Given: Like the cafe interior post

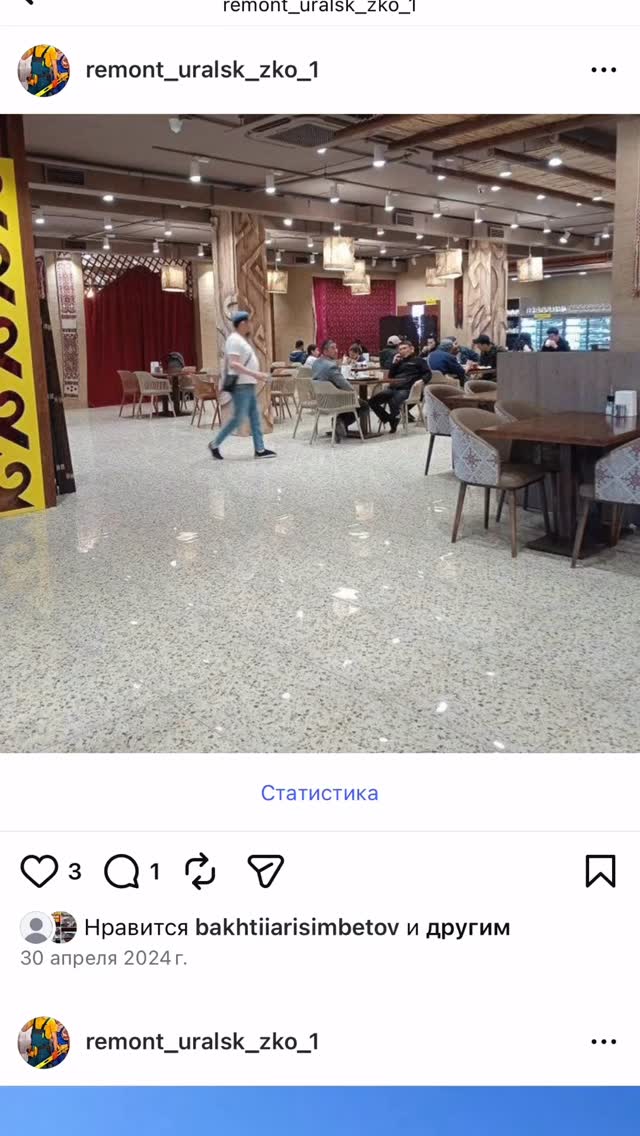Looking at the screenshot, I should (x=39, y=871).
